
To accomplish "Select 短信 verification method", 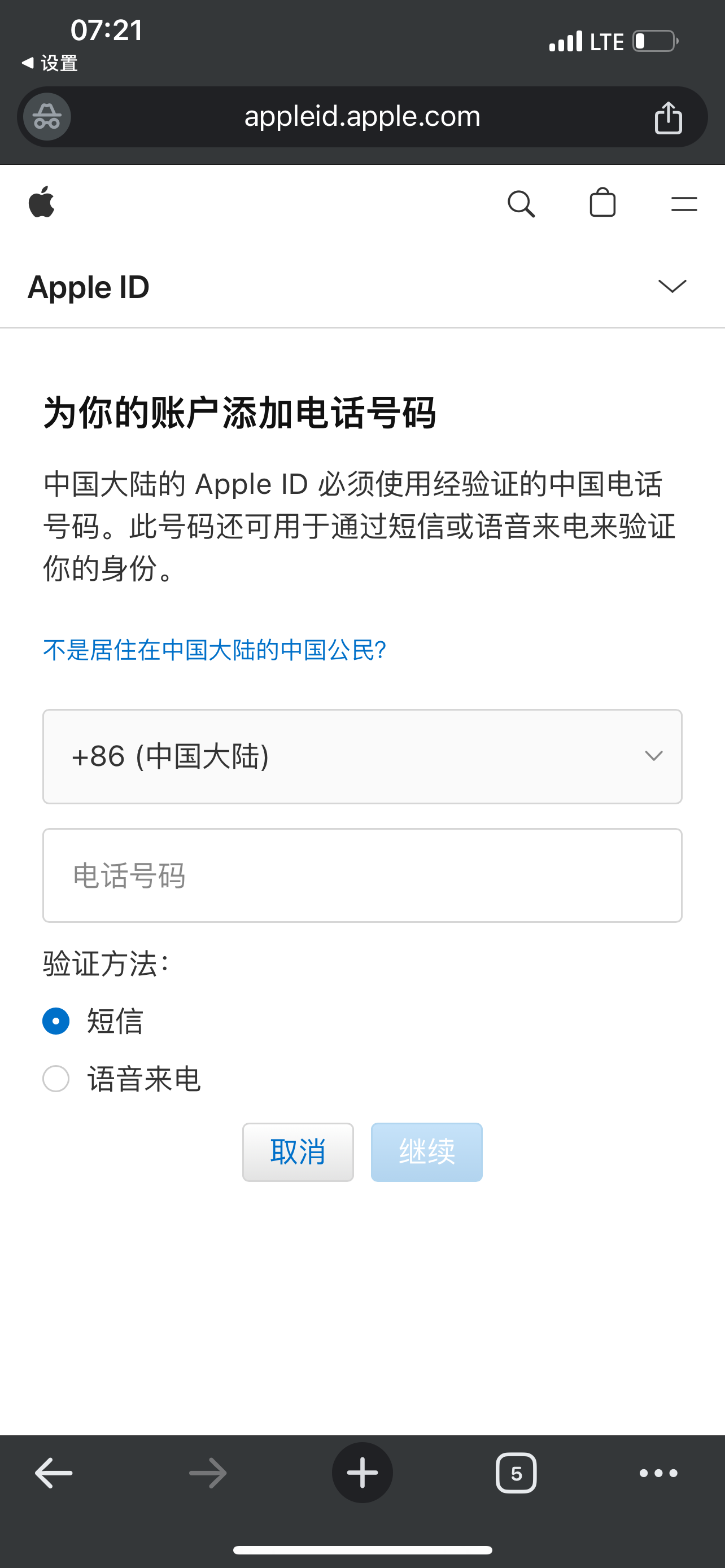I will click(56, 1021).
